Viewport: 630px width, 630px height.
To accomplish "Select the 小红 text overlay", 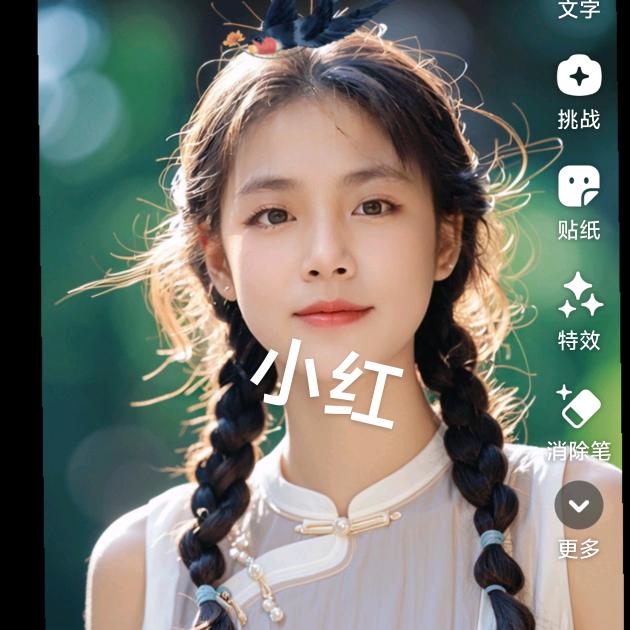I will [327, 383].
